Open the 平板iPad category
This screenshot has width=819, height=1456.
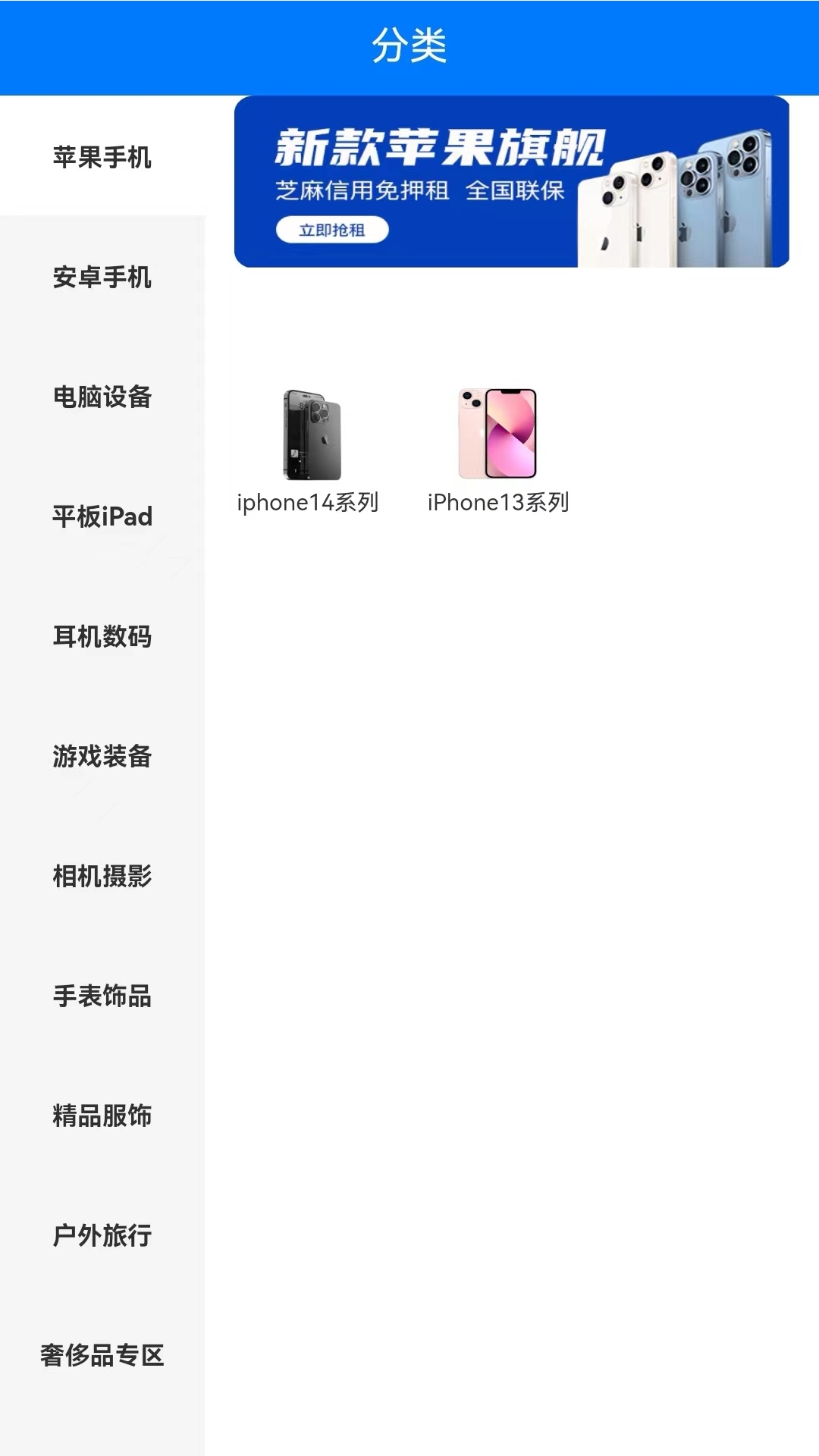[102, 517]
